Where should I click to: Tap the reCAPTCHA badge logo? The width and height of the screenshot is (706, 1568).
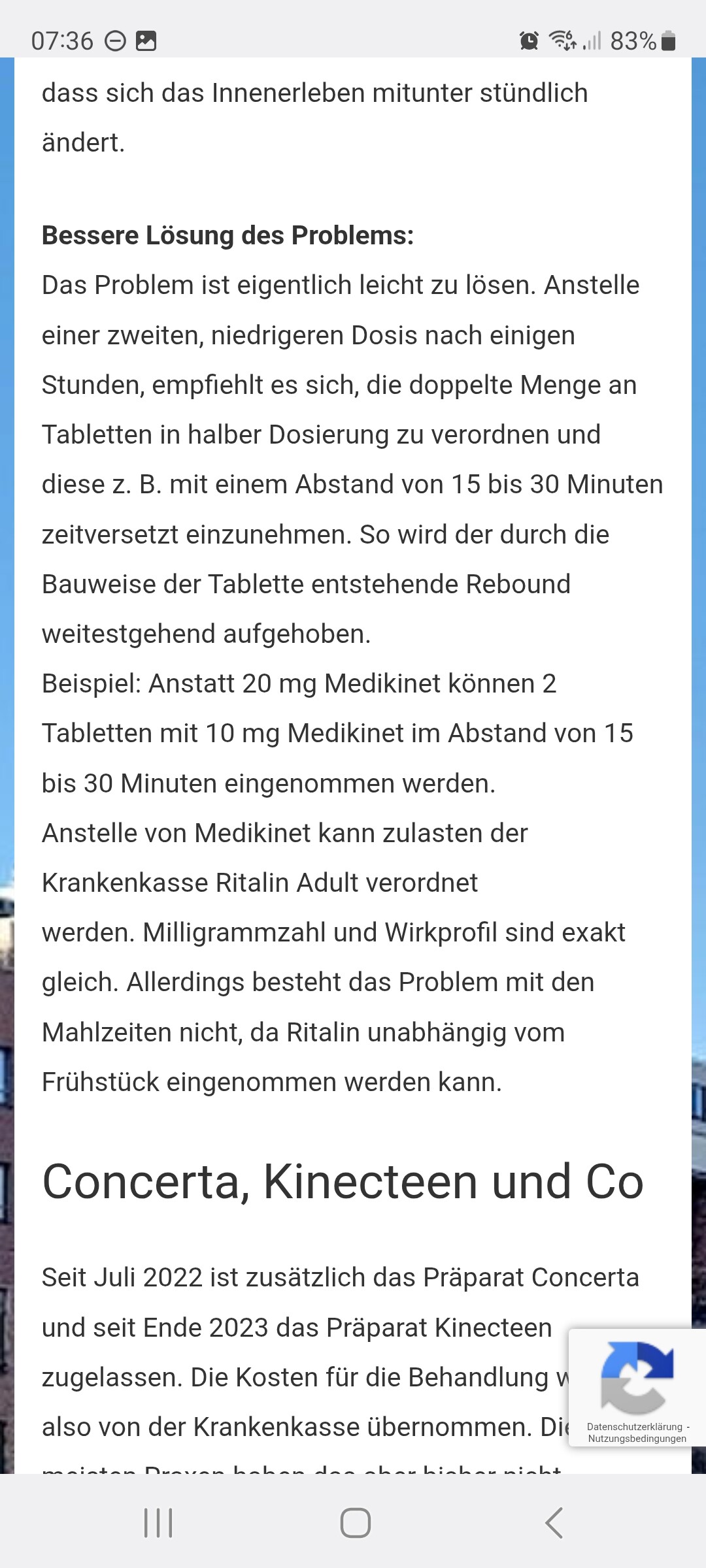[637, 1378]
